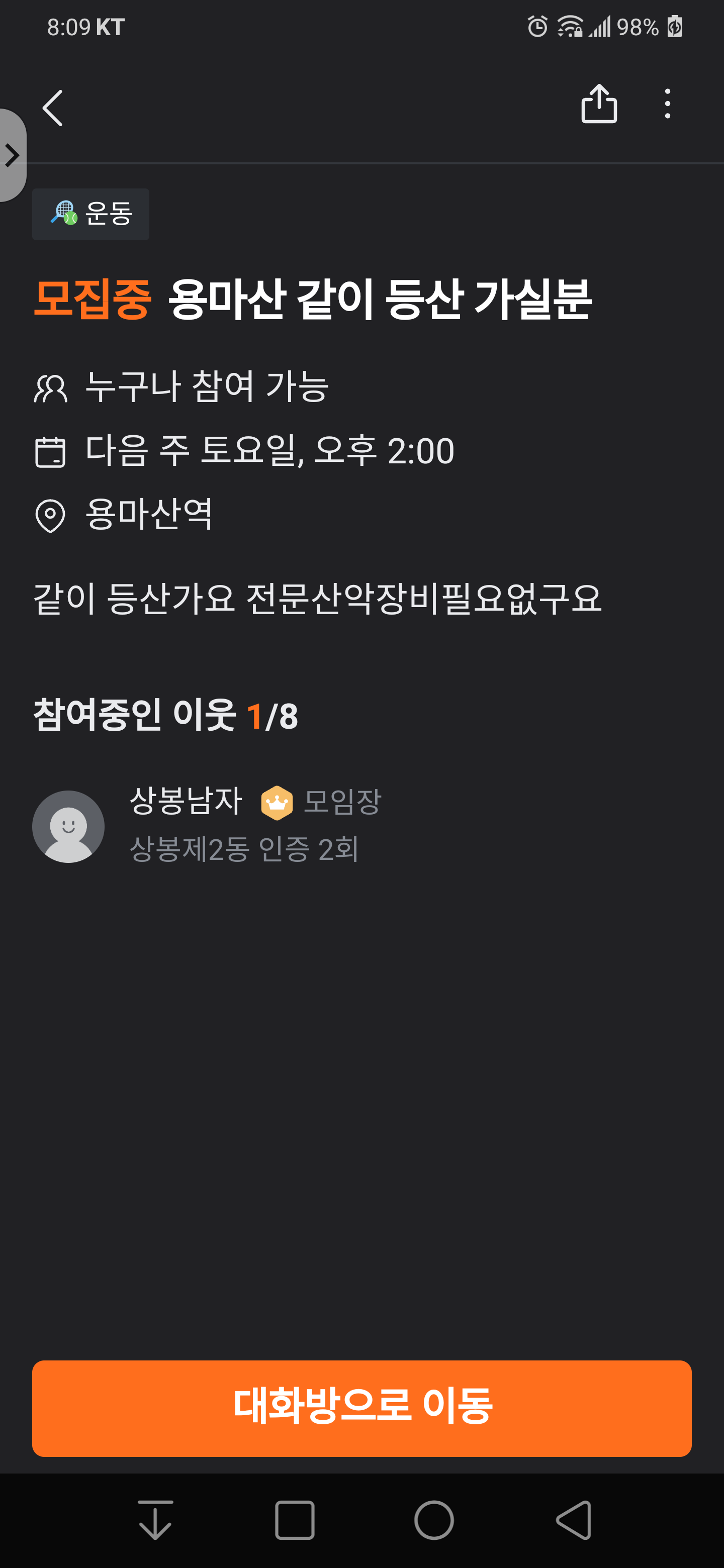This screenshot has height=1568, width=724.
Task: Open recent apps from navigation bar
Action: pos(294,1520)
